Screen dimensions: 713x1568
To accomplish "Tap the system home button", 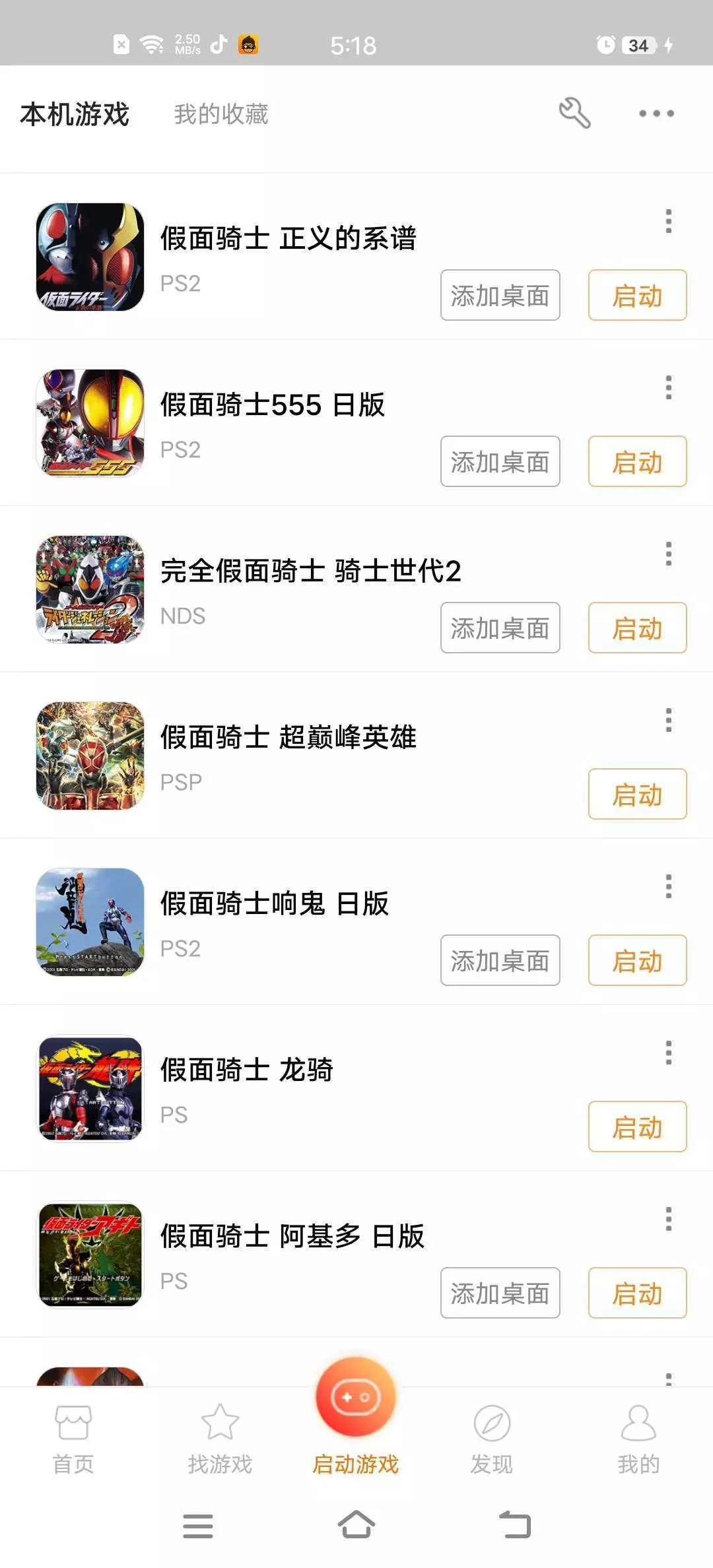I will (356, 1525).
